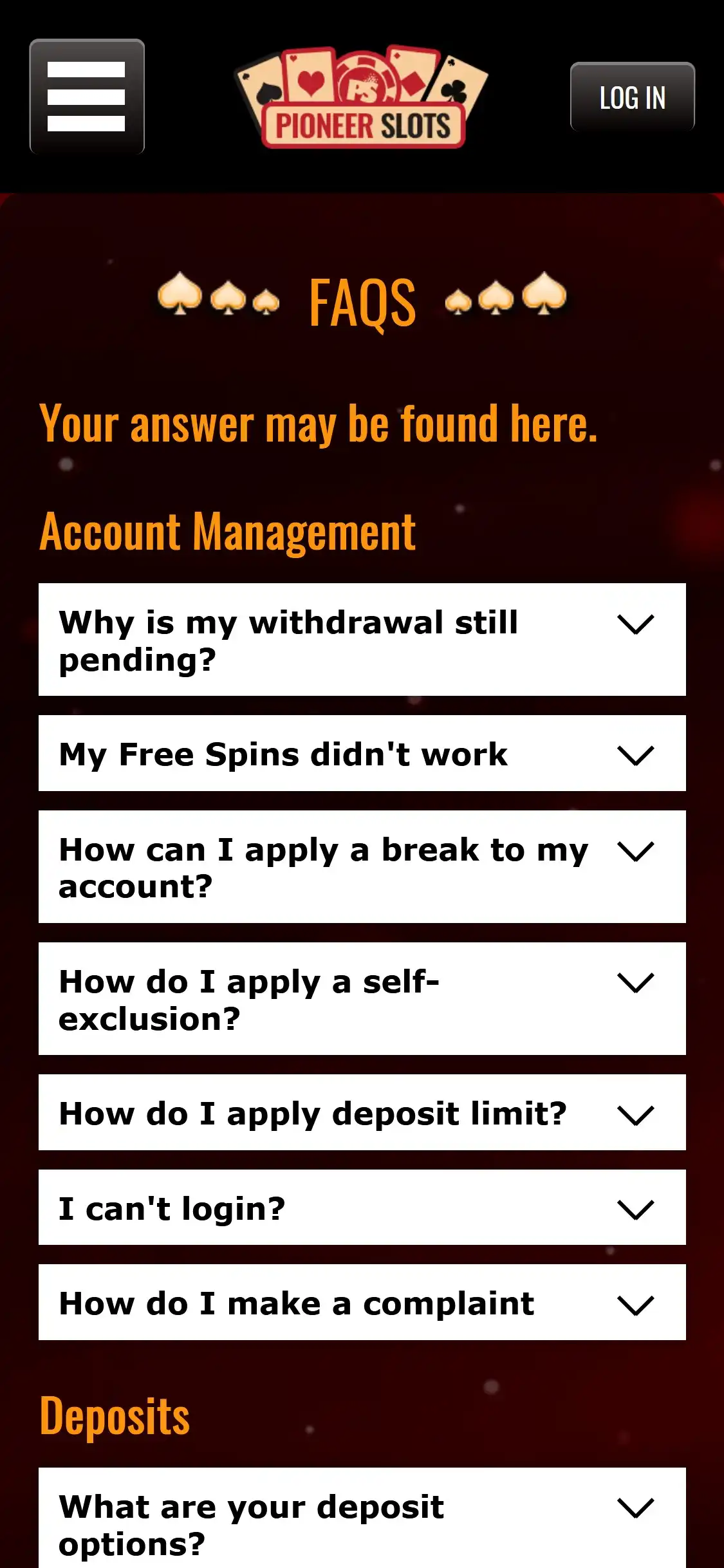
Task: Open the Pioneer Slots home logo
Action: tap(362, 98)
